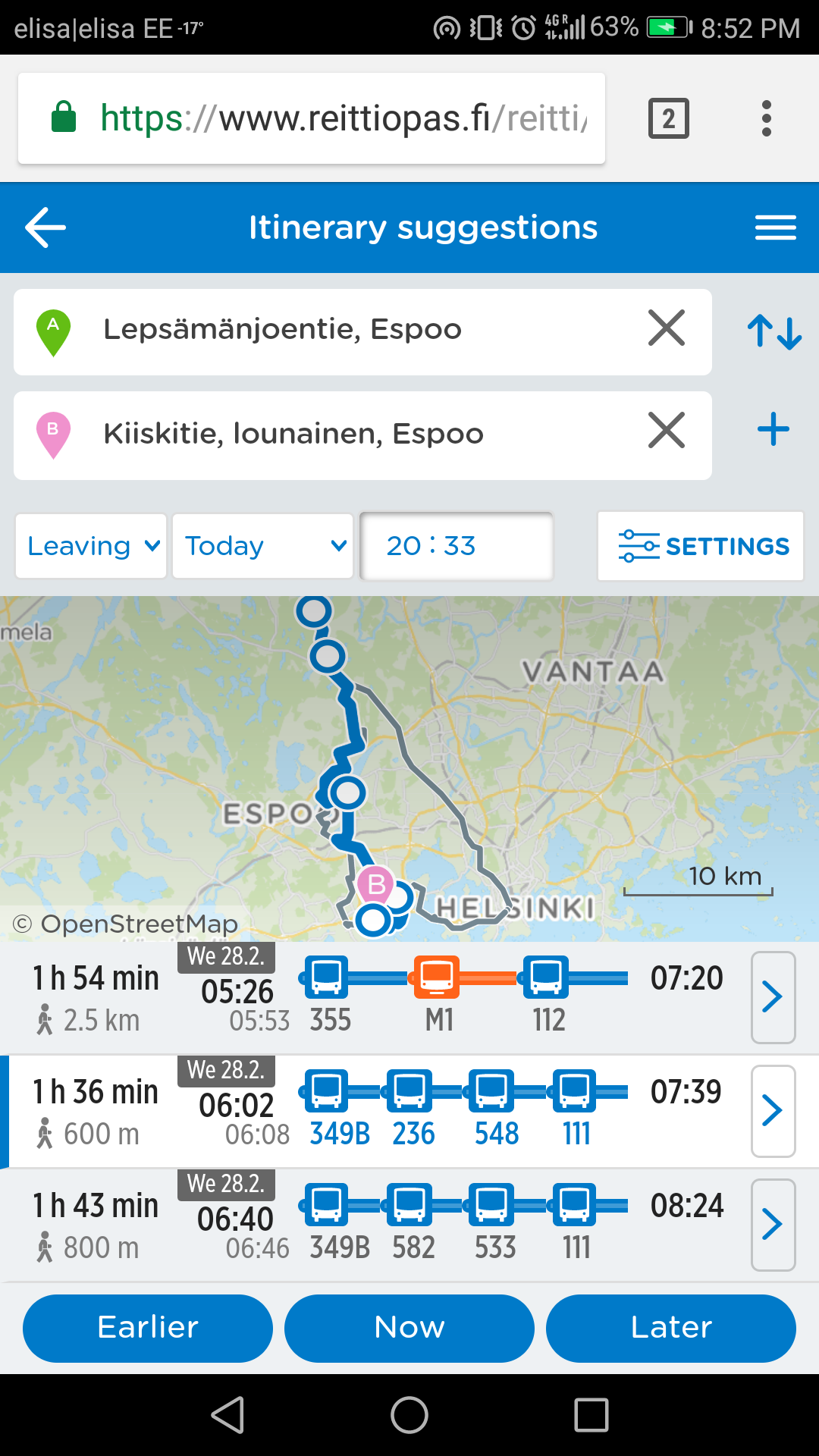Expand the 06:40 itinerary arriving 08:24
The width and height of the screenshot is (819, 1456).
773,1225
